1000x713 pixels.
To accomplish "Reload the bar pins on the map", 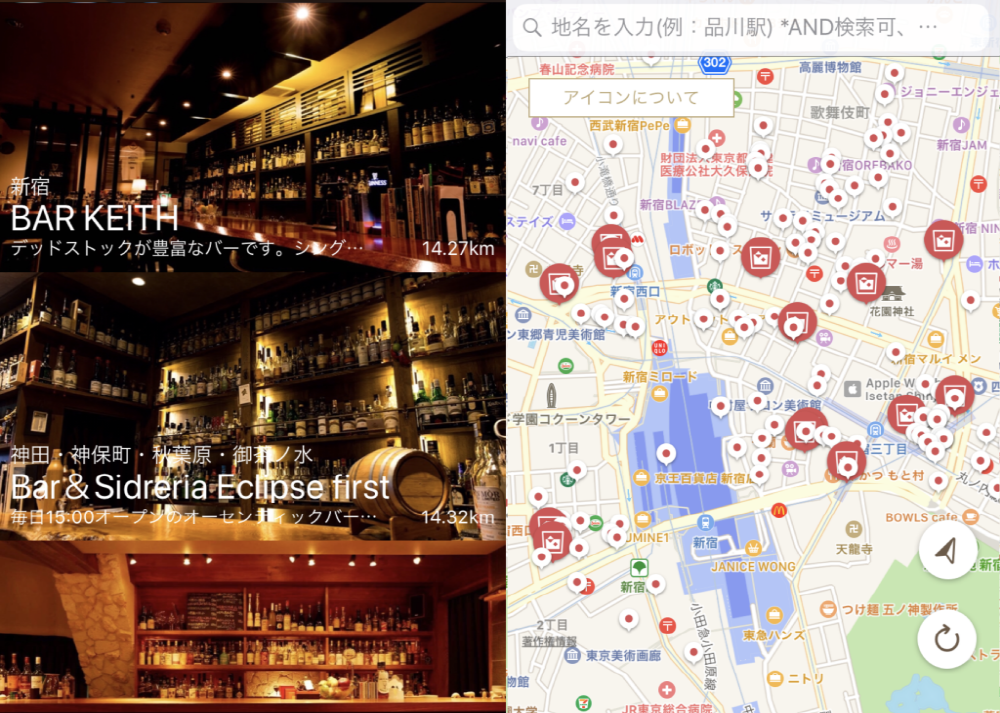I will pyautogui.click(x=946, y=640).
